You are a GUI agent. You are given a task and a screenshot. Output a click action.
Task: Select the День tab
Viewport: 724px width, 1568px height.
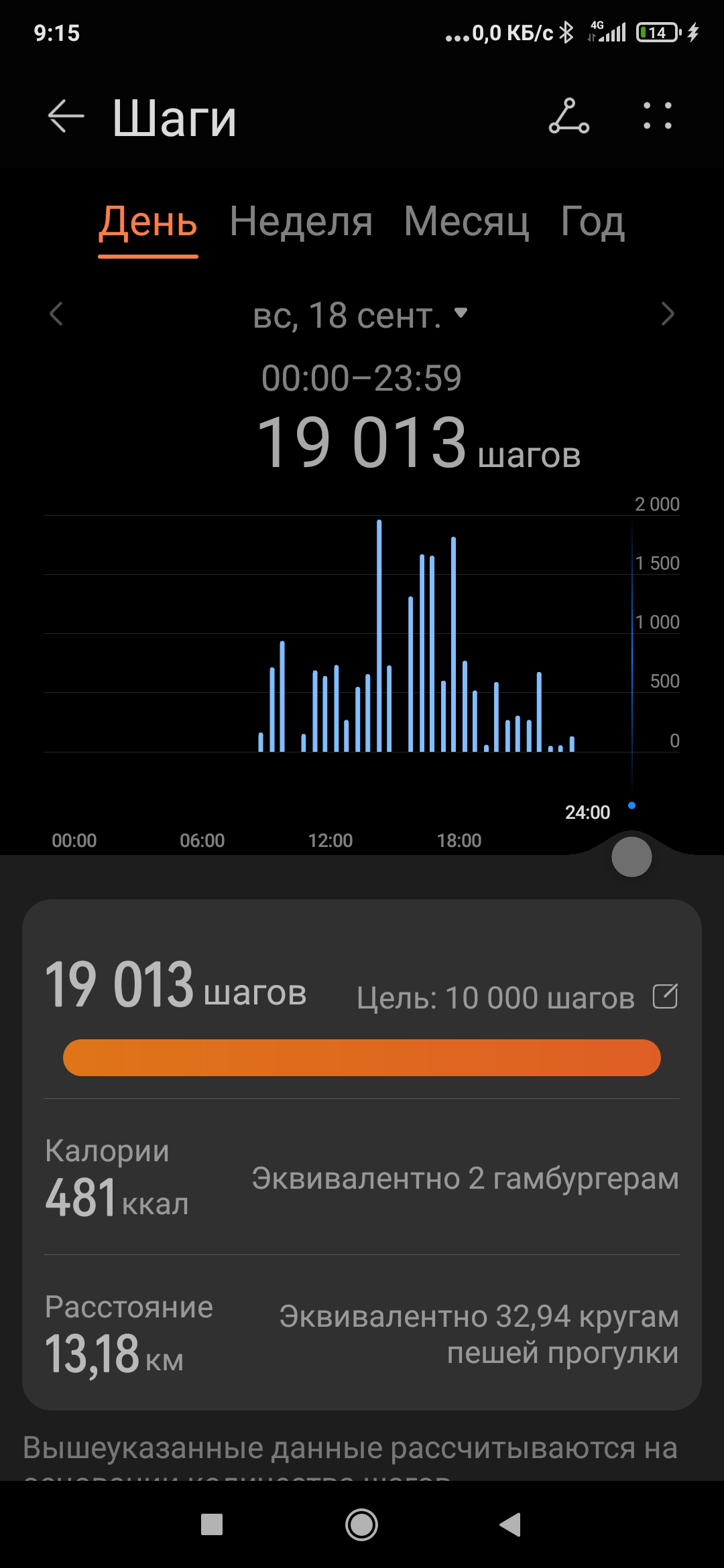click(148, 221)
